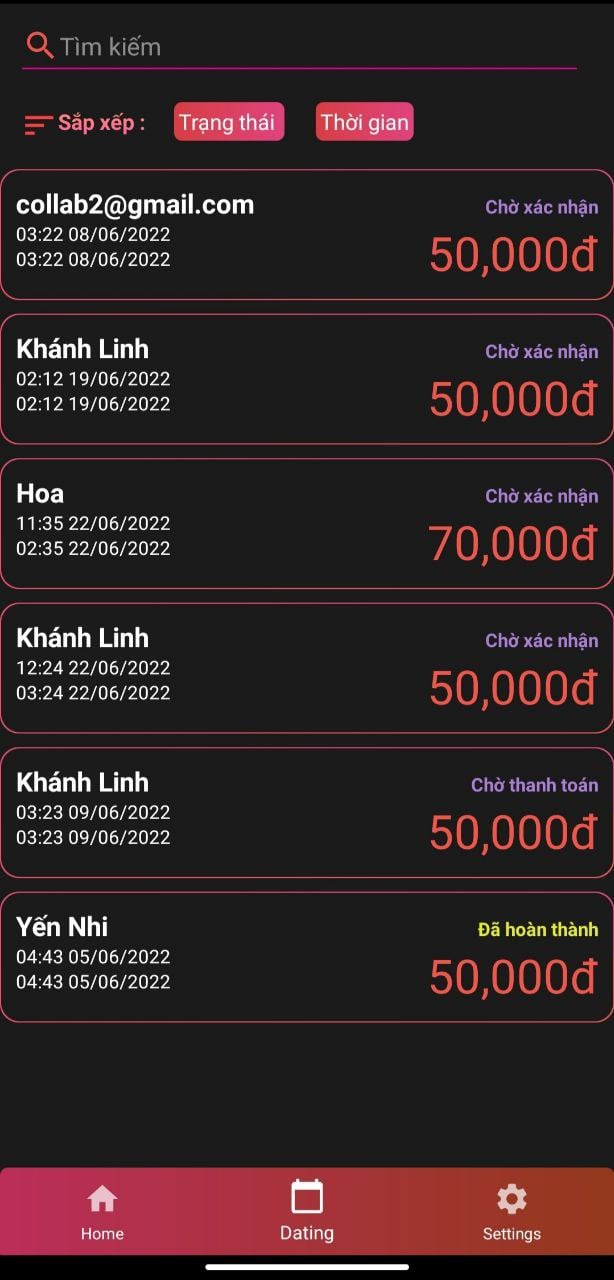The width and height of the screenshot is (614, 1280).
Task: Open Yến Nhi's Đã hoàn thành booking
Action: [306, 957]
